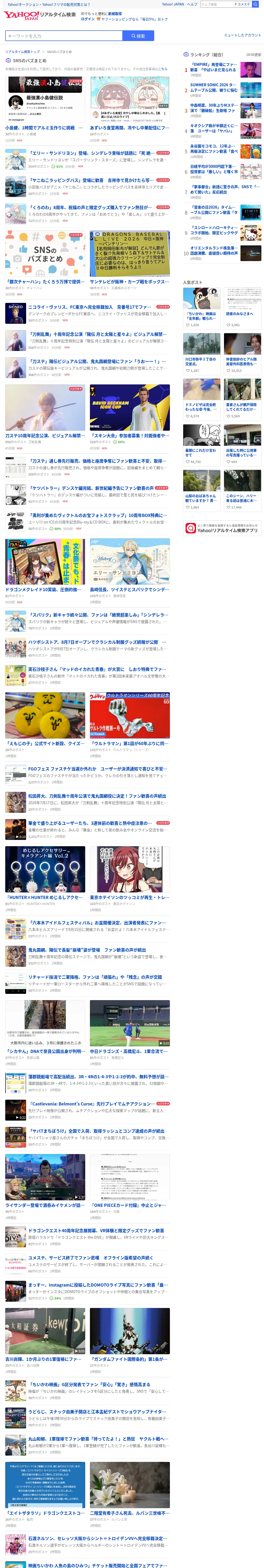Open the ウルトラマン第1話60年ぶり card
This screenshot has height=1568, width=264.
[130, 725]
